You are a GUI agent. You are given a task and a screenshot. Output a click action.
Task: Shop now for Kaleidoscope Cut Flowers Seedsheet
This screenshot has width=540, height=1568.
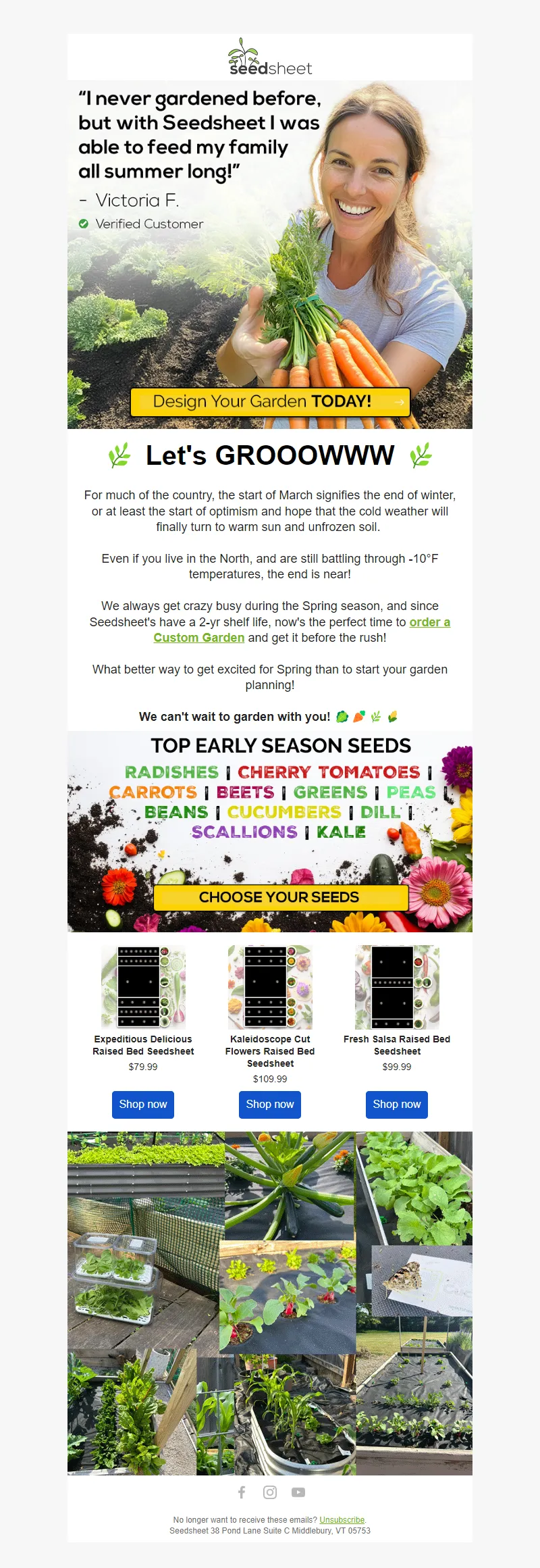[x=270, y=1104]
